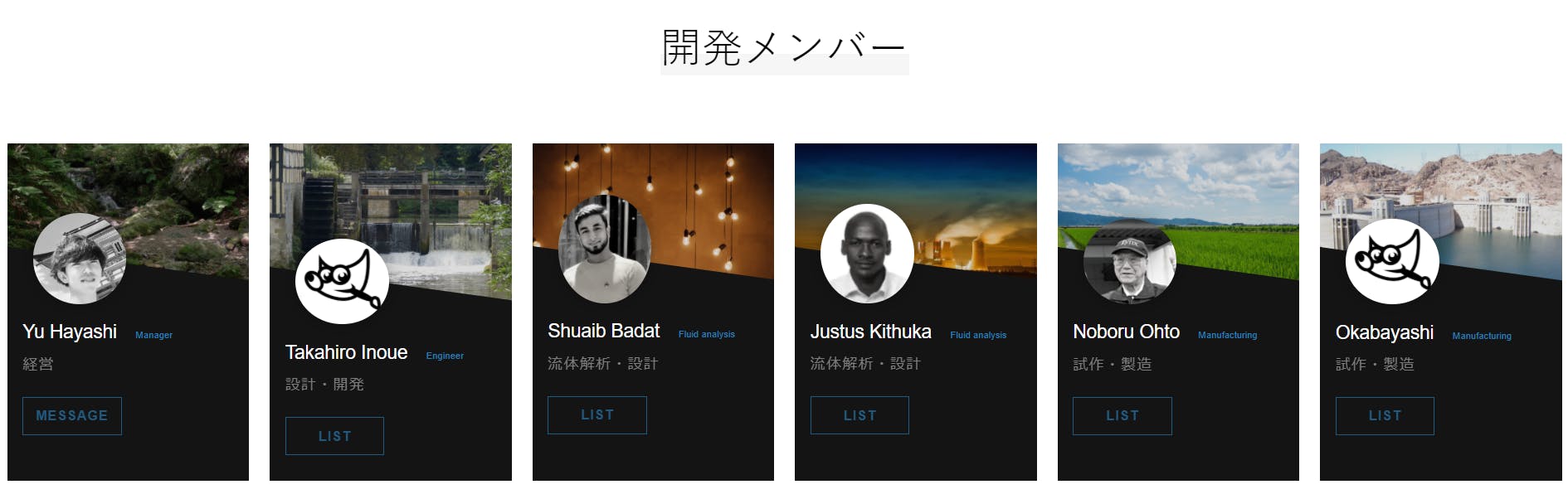Tap the MESSAGE button under Yu Hayashi
The height and width of the screenshot is (499, 1568).
72,416
